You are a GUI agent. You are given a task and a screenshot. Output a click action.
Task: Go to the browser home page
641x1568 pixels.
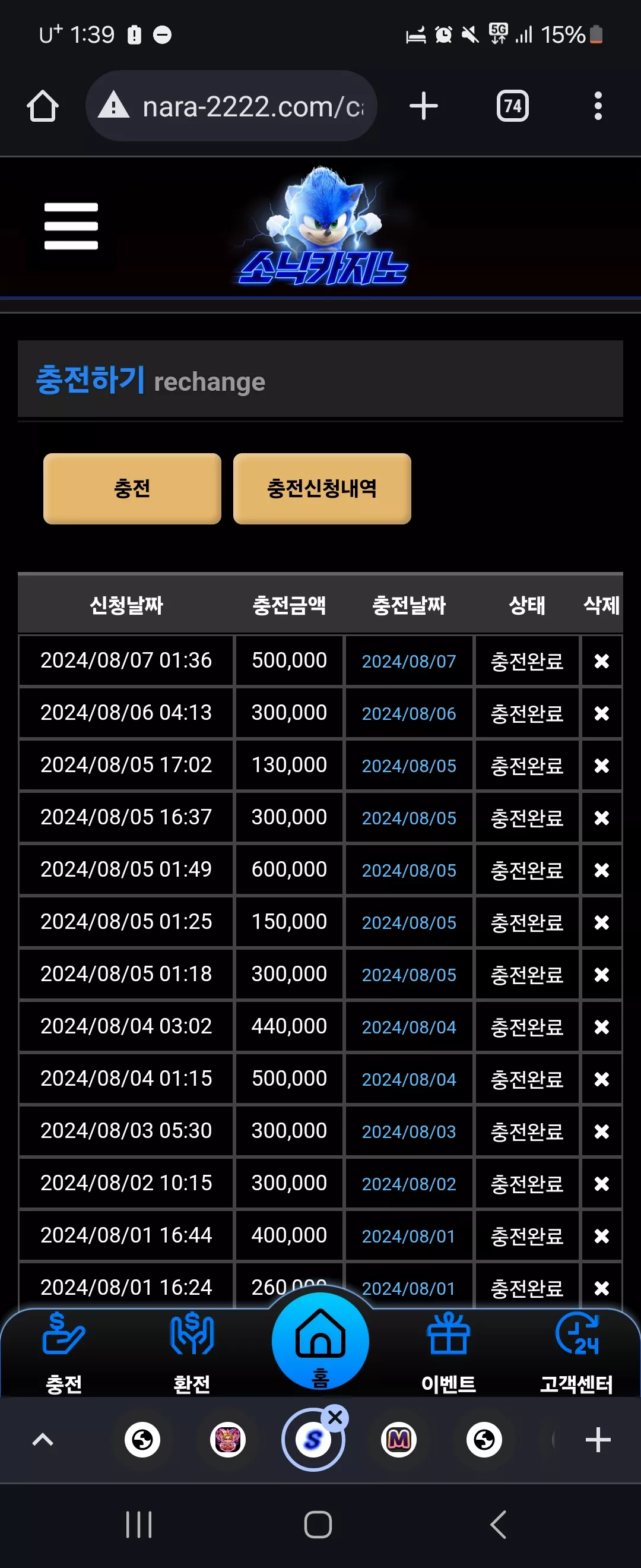[43, 106]
